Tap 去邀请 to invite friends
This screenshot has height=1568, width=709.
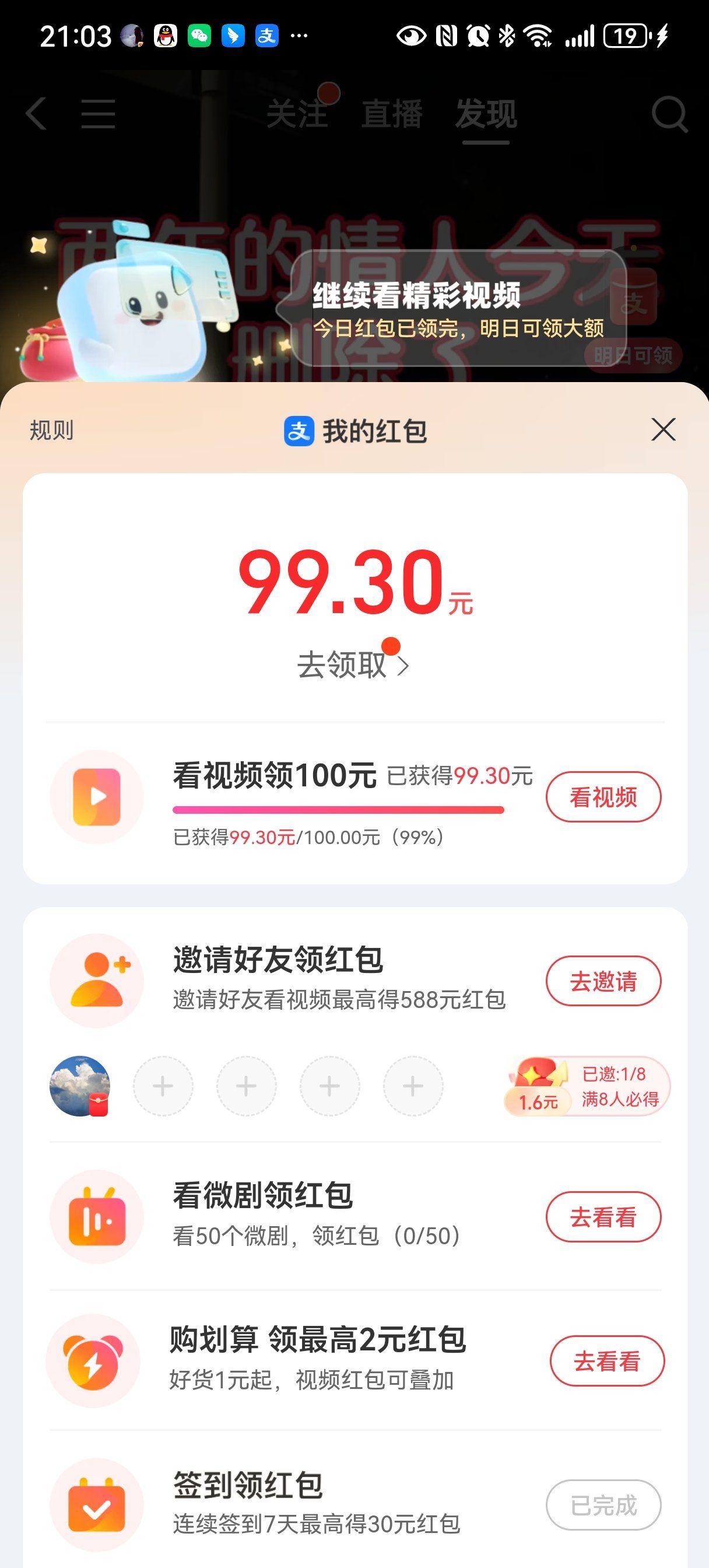click(602, 982)
